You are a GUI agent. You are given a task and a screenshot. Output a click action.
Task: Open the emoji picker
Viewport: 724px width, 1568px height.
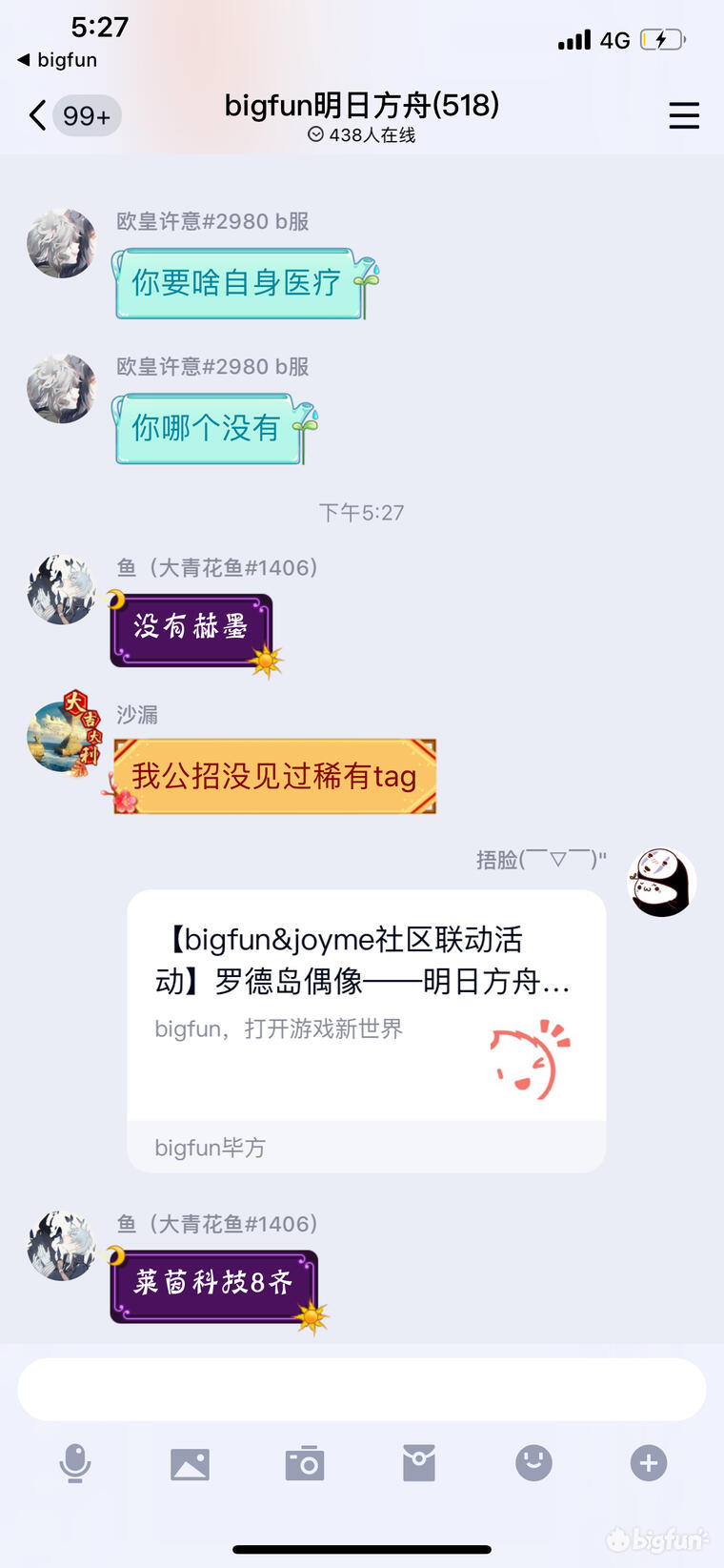(533, 1463)
